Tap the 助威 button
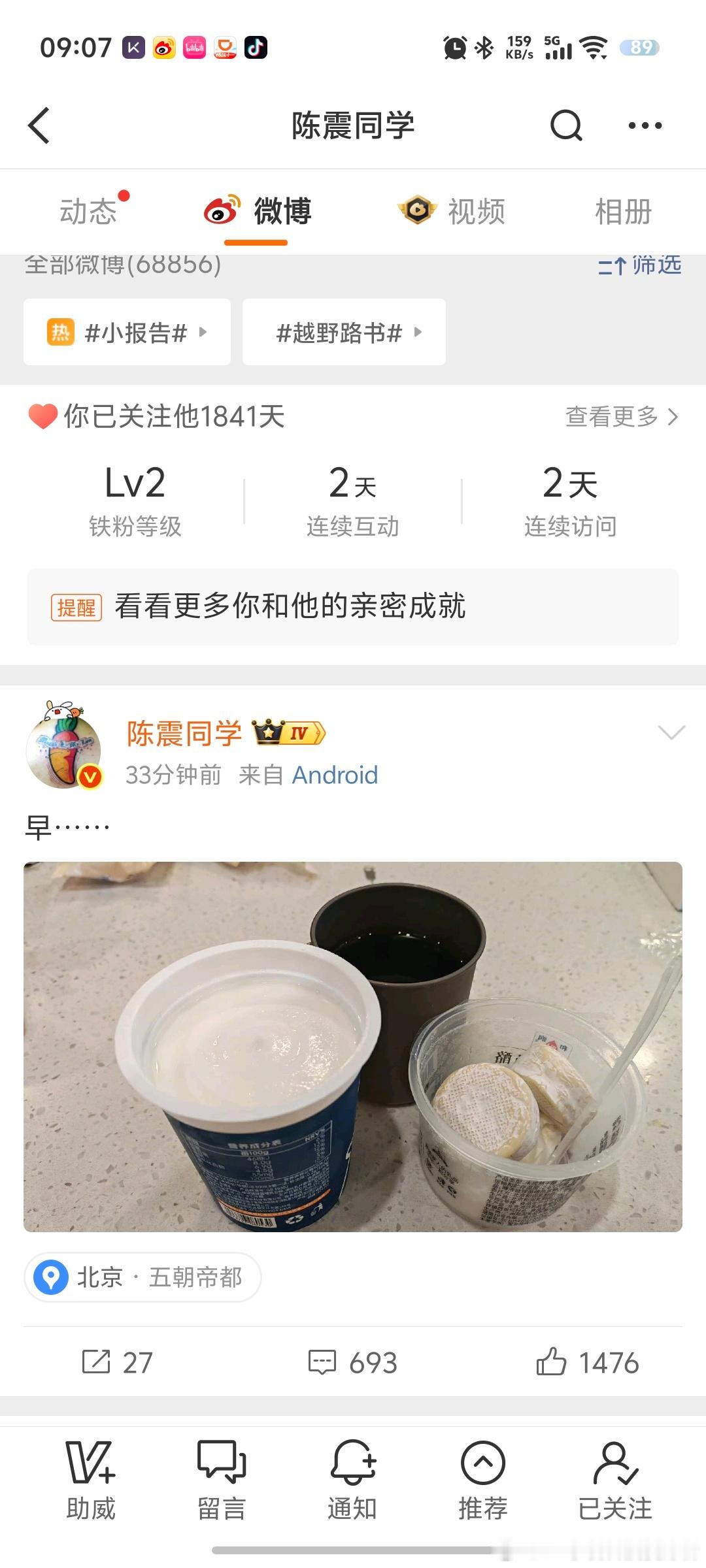Screen dimensions: 706x1568 pyautogui.click(x=91, y=1479)
